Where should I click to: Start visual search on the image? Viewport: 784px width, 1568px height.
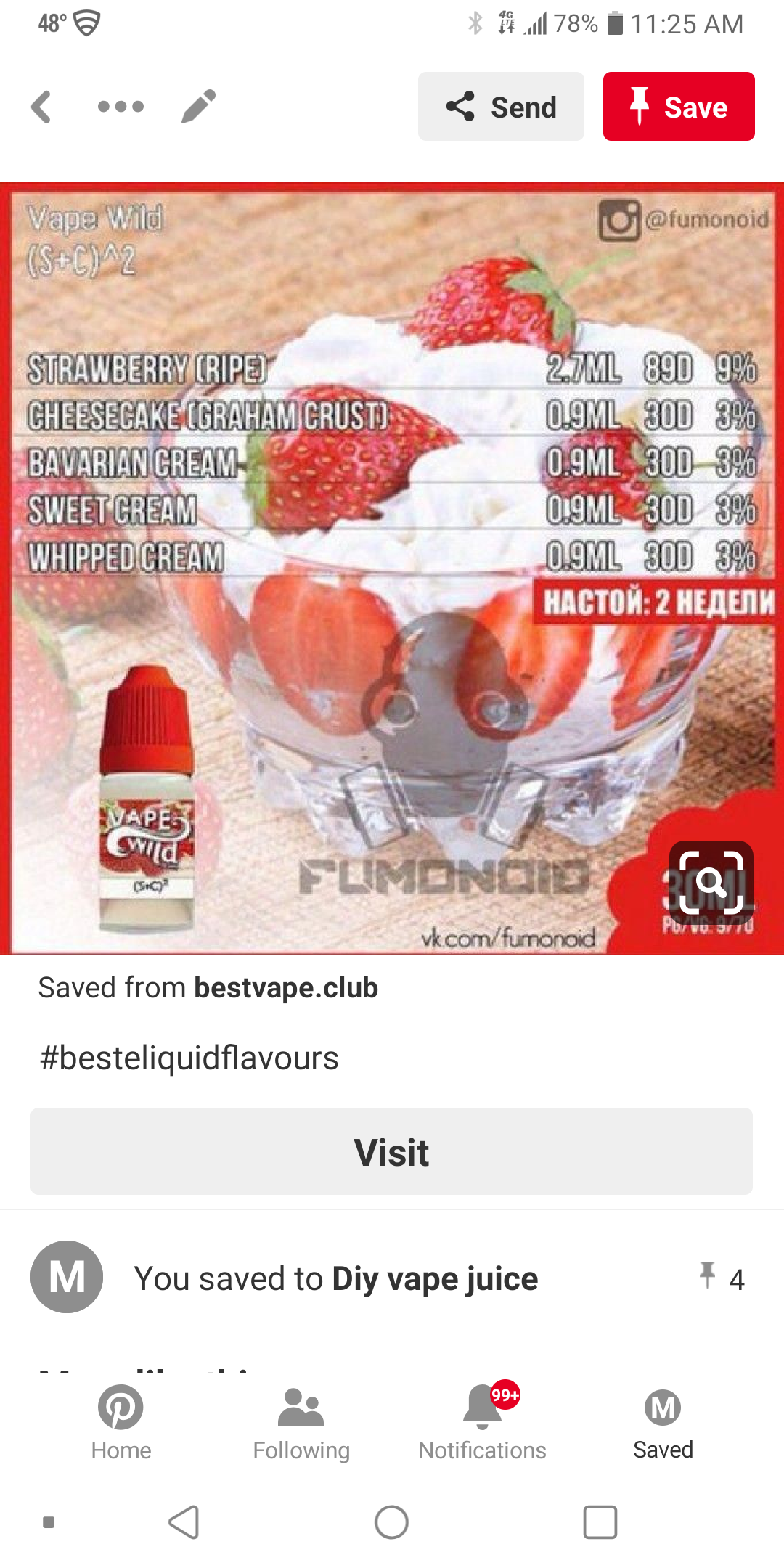click(711, 882)
